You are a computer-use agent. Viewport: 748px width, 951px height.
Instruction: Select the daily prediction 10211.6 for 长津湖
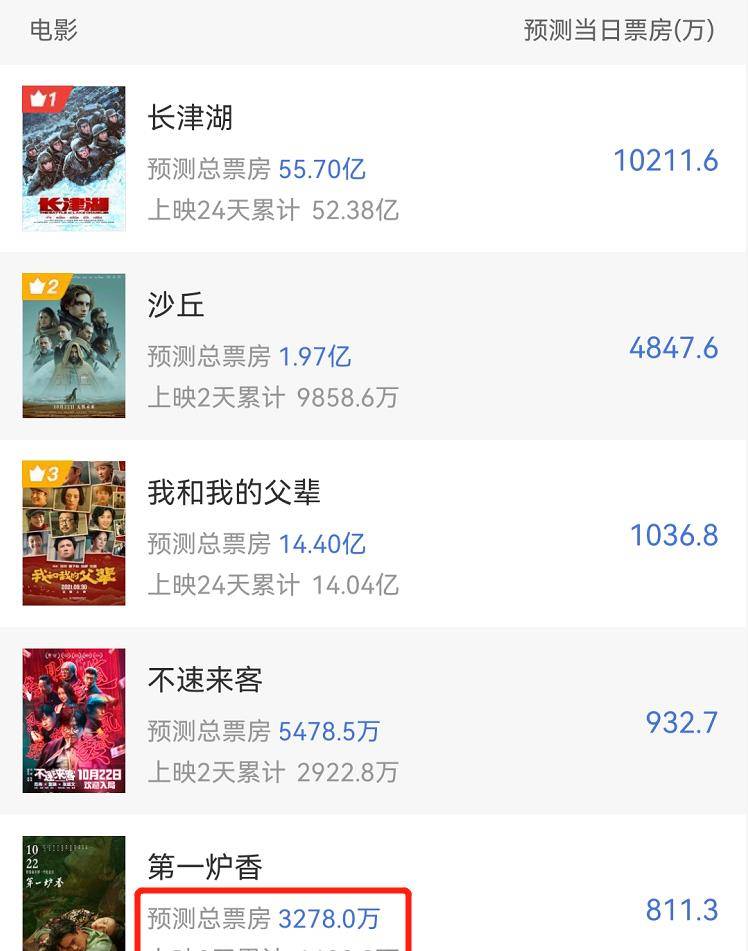pos(667,160)
